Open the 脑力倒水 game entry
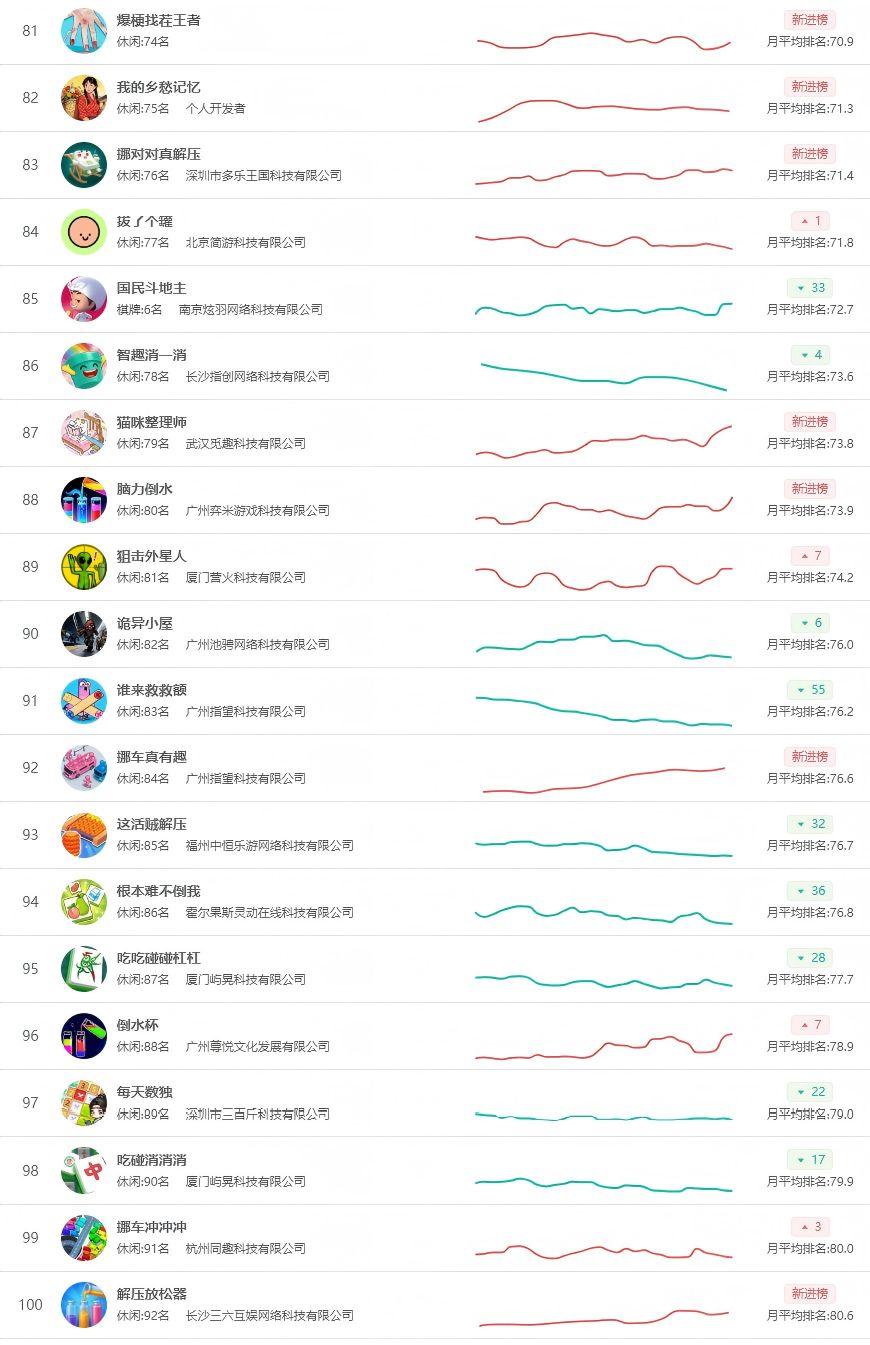Image resolution: width=870 pixels, height=1345 pixels. click(x=435, y=500)
